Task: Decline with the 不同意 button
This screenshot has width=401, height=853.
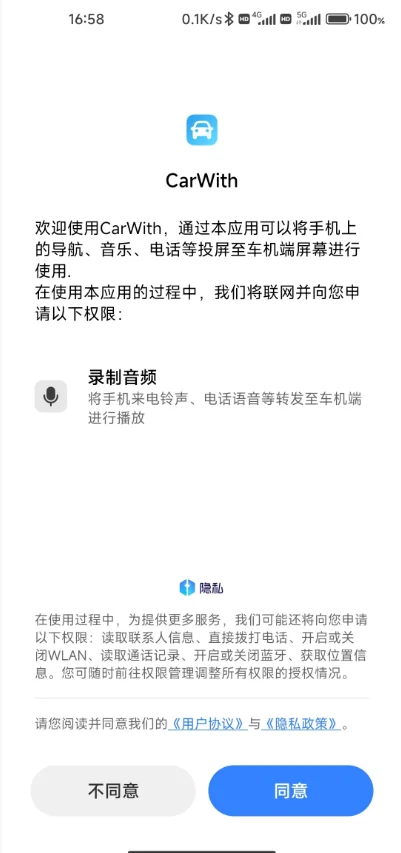Action: click(113, 790)
